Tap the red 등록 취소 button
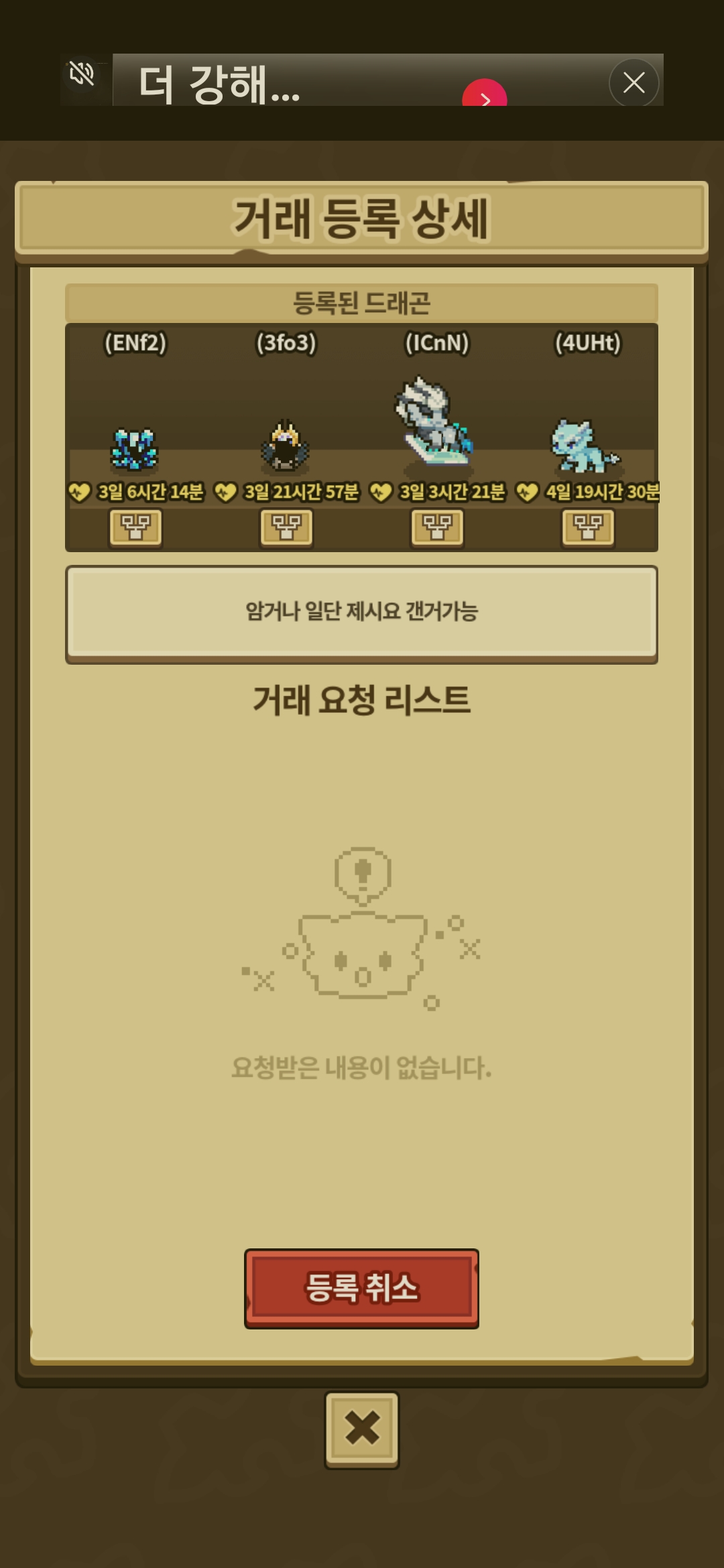The image size is (724, 1568). click(x=361, y=1288)
